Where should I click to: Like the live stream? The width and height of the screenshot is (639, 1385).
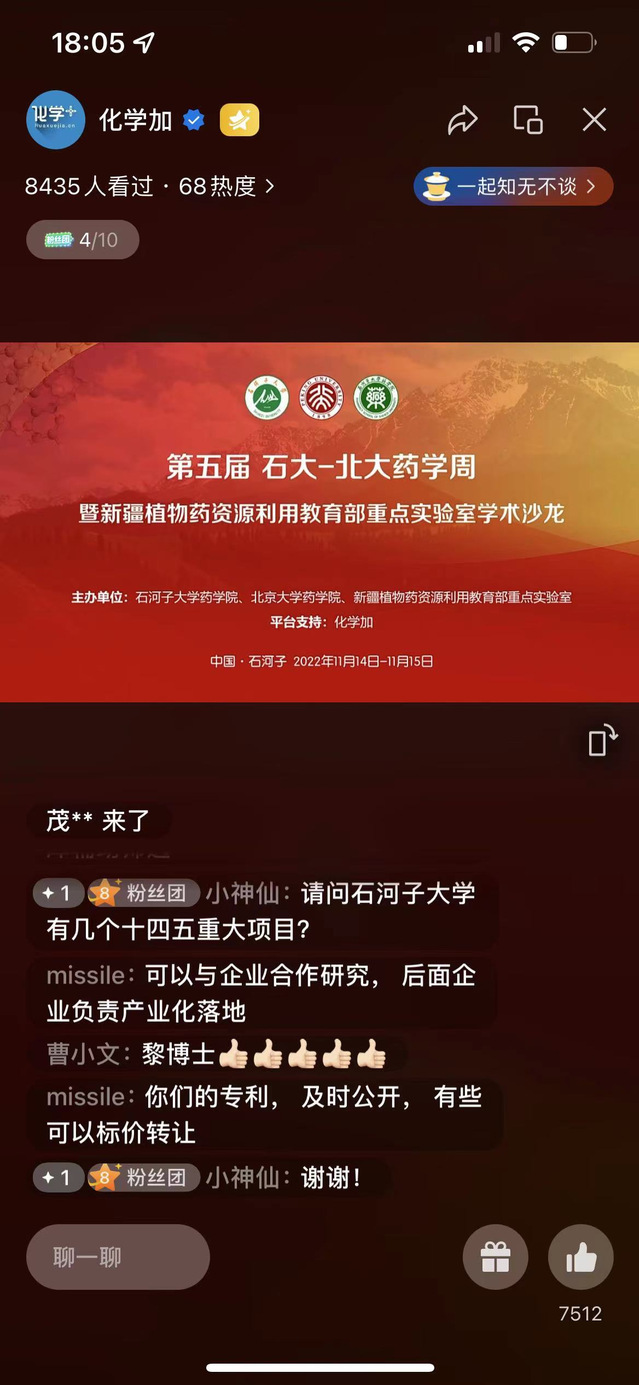[x=581, y=1257]
